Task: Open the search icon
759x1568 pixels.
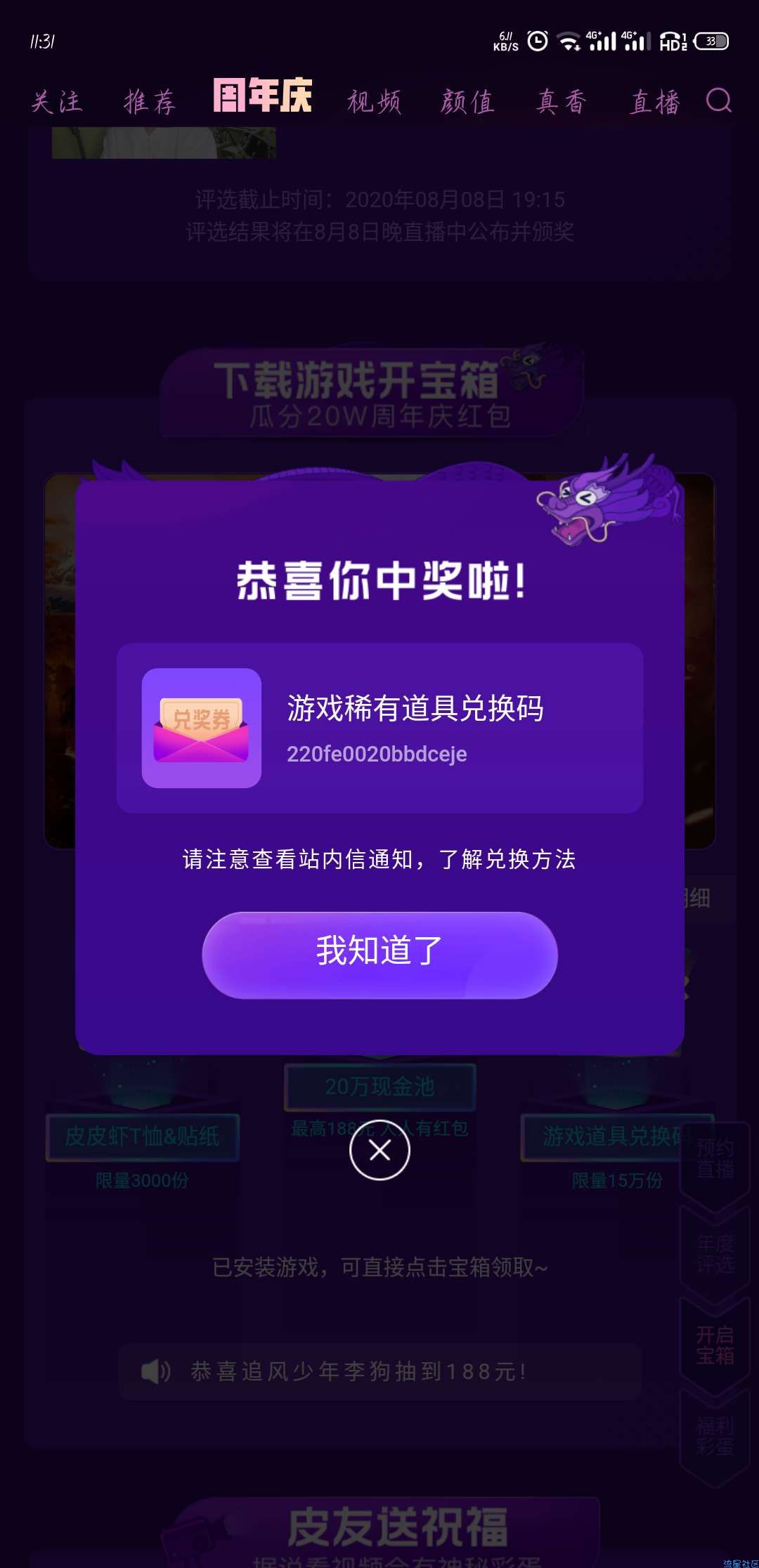Action: (x=718, y=100)
